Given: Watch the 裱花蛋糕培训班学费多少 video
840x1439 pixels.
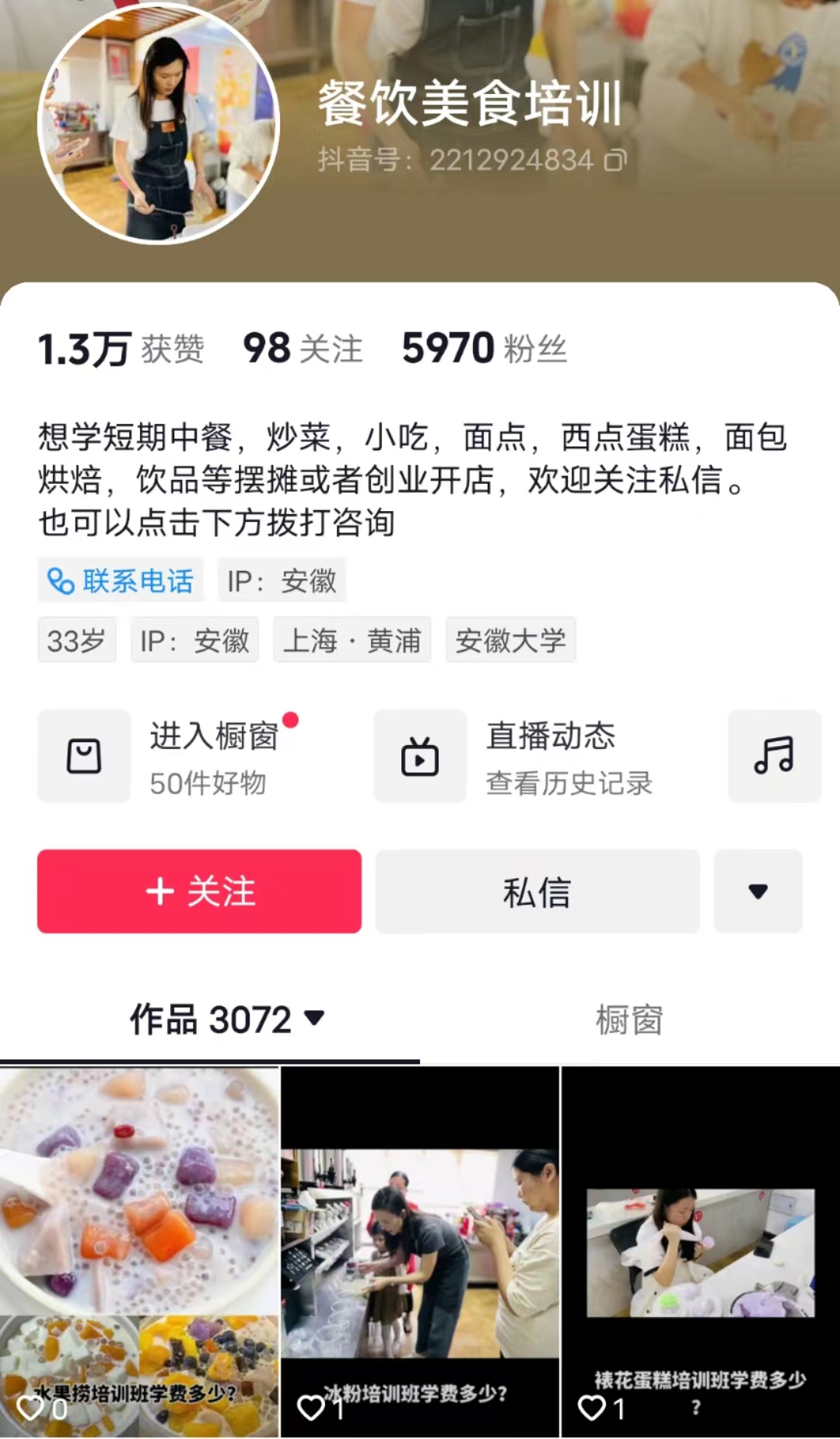Looking at the screenshot, I should tap(700, 1251).
